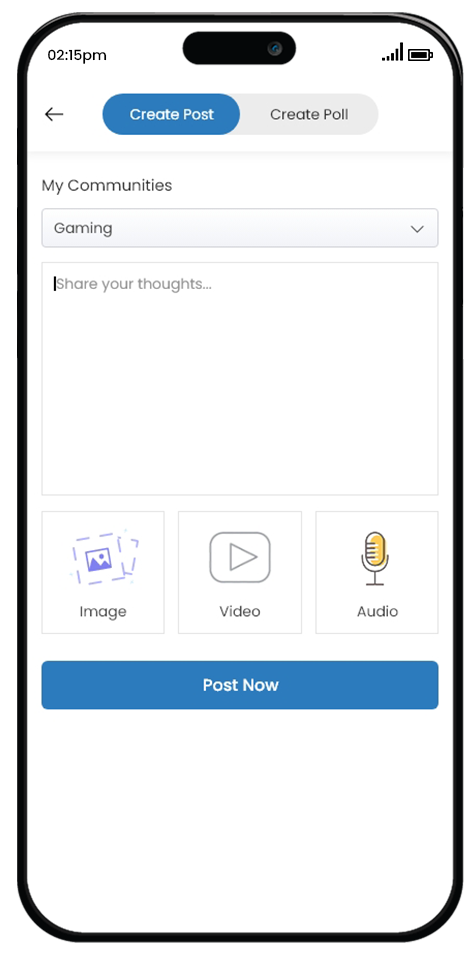Switch to the Create Poll tab
Viewport: 475px width, 960px height.
(309, 114)
